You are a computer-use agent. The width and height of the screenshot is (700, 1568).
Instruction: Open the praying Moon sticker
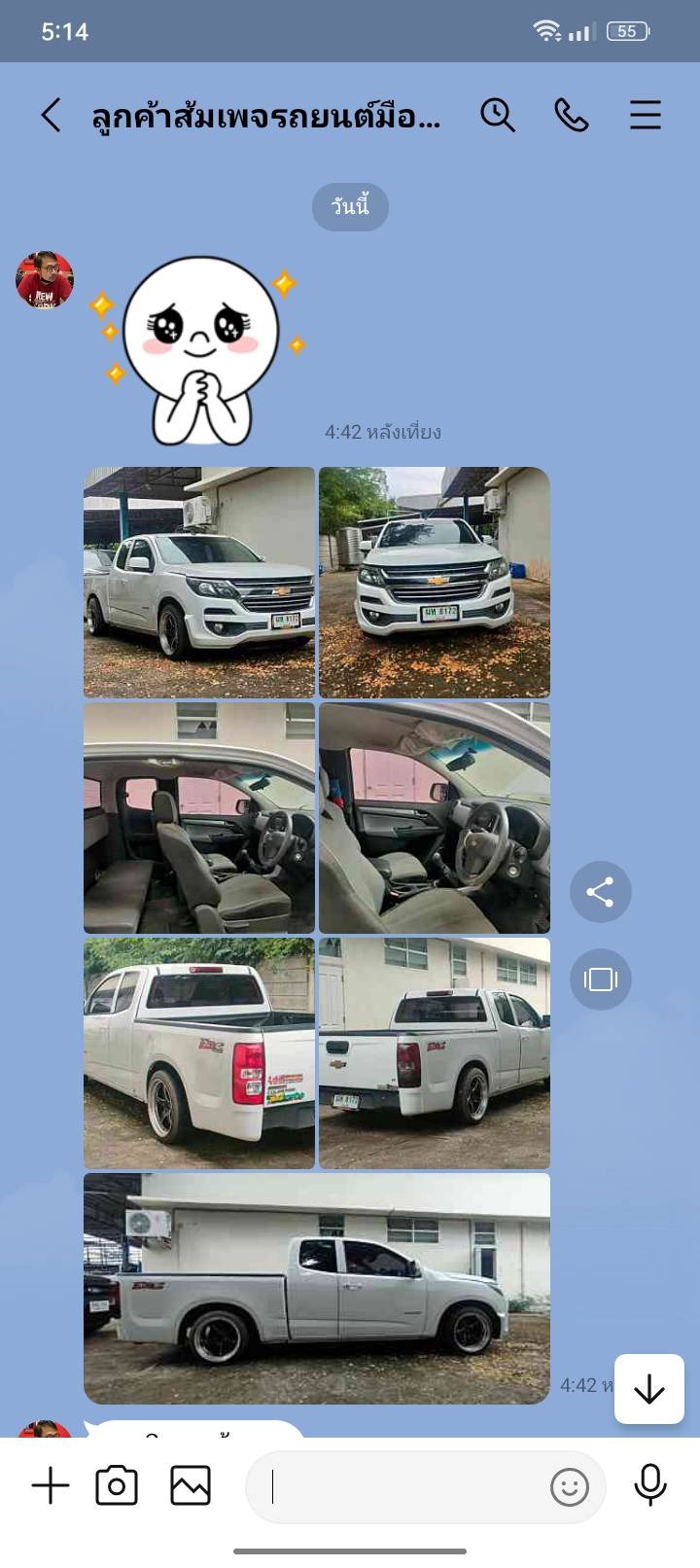click(x=199, y=350)
